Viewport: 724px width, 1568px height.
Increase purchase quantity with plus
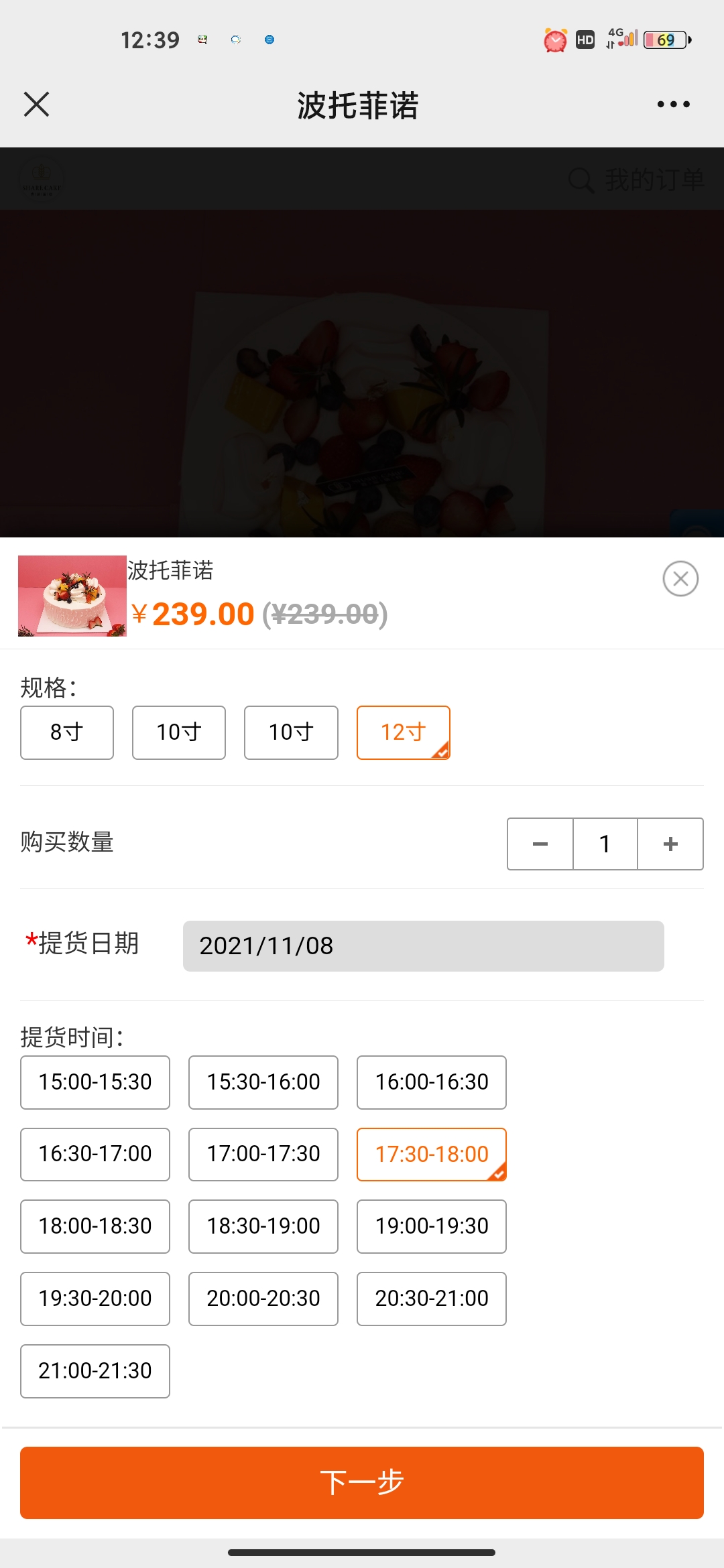tap(670, 844)
